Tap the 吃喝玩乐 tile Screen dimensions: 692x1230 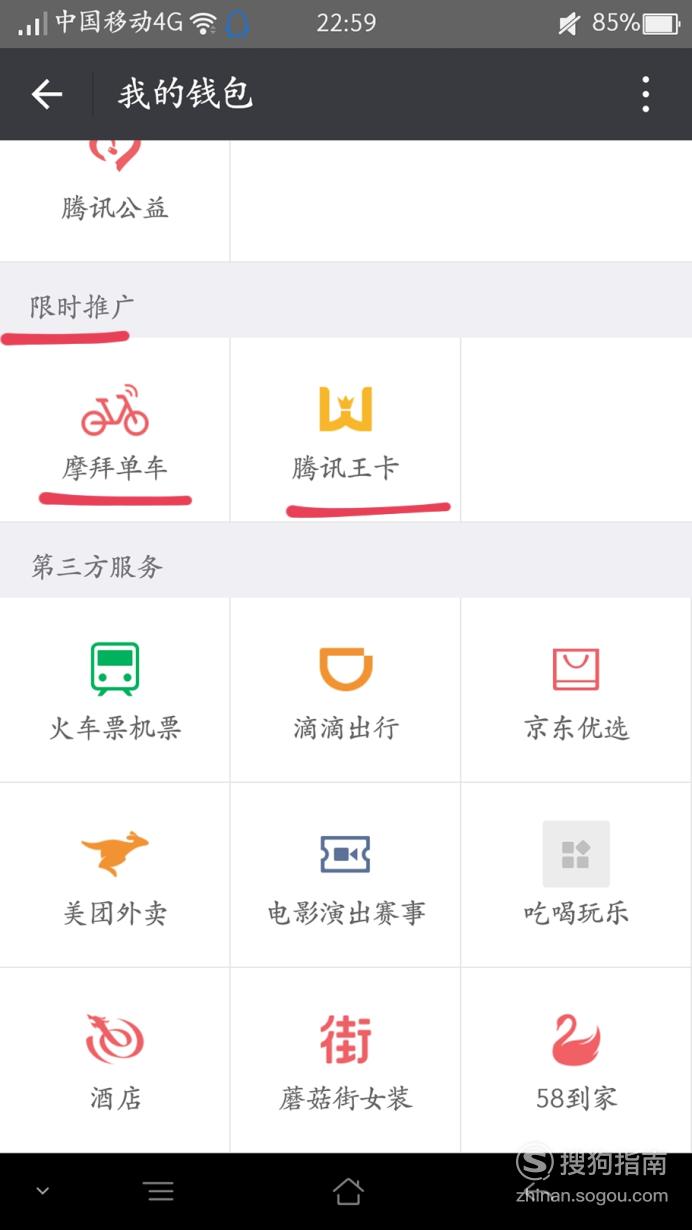576,875
